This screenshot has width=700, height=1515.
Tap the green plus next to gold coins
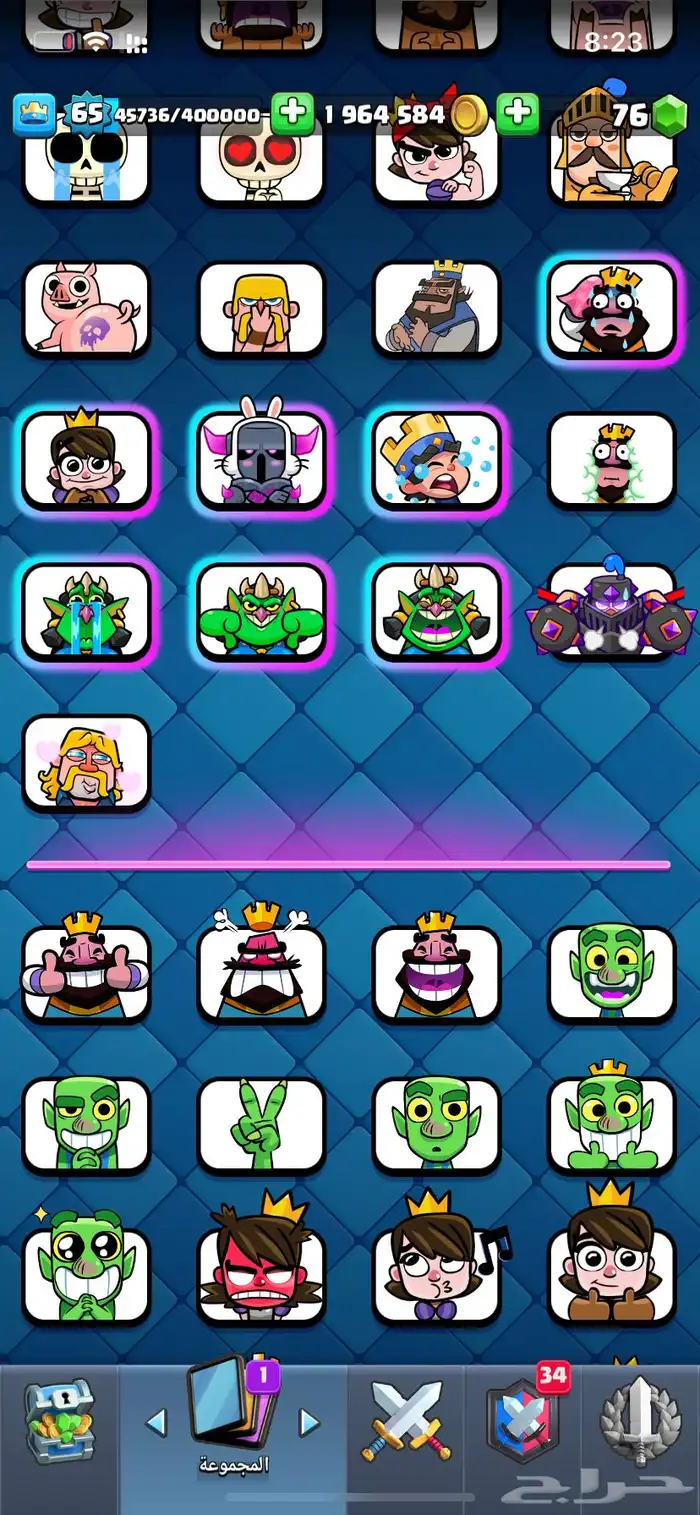[x=517, y=114]
